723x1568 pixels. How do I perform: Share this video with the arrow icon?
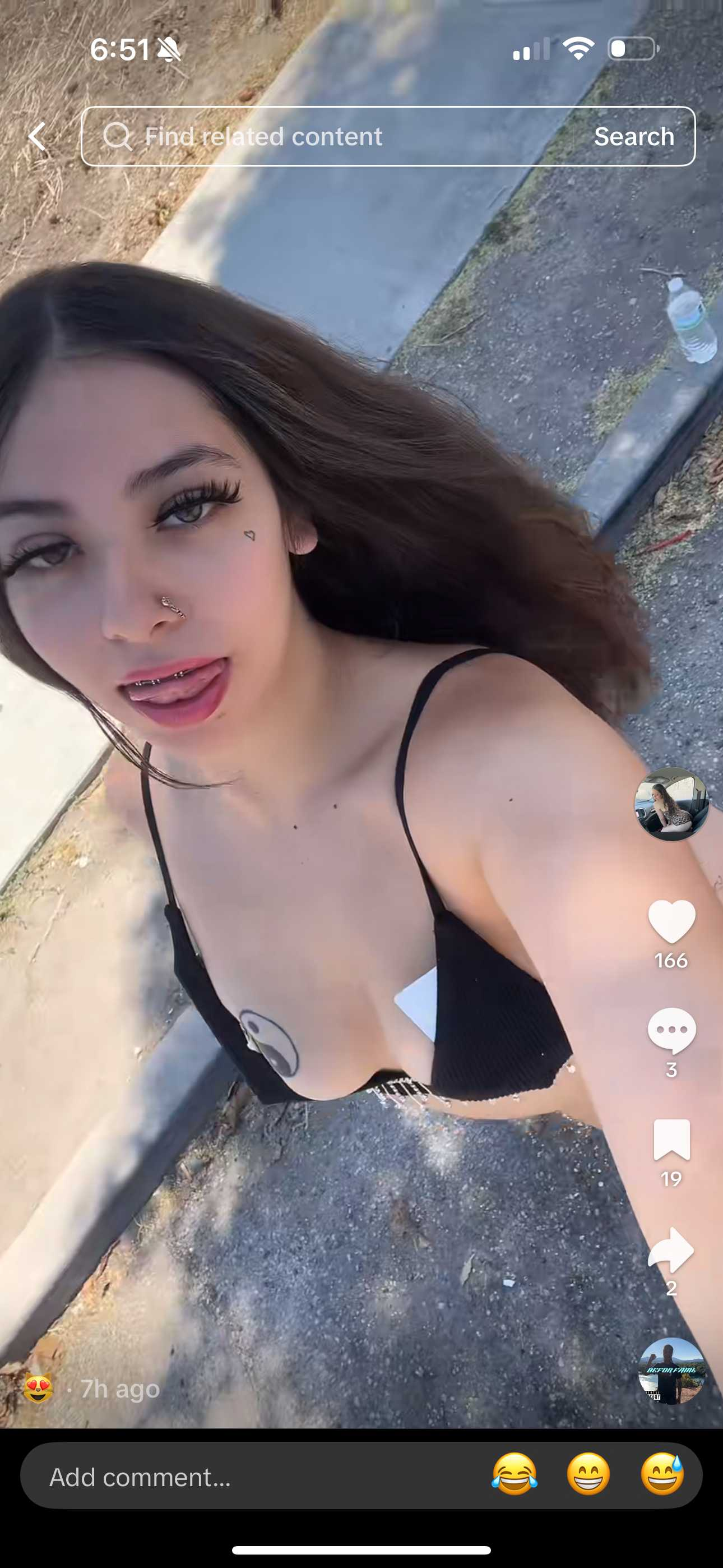pos(671,1249)
